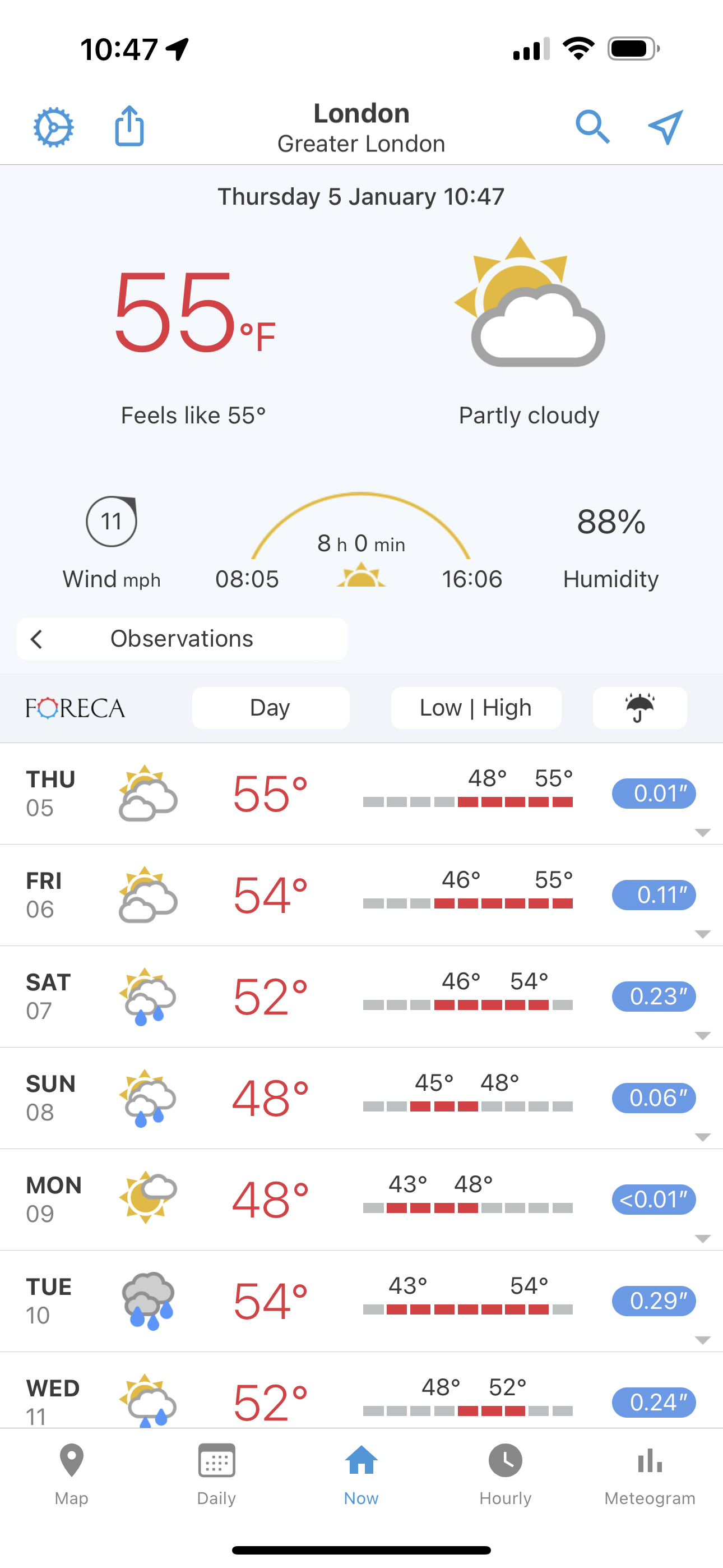Screen dimensions: 723x1568
Task: Switch to the Daily tab
Action: (x=217, y=1474)
